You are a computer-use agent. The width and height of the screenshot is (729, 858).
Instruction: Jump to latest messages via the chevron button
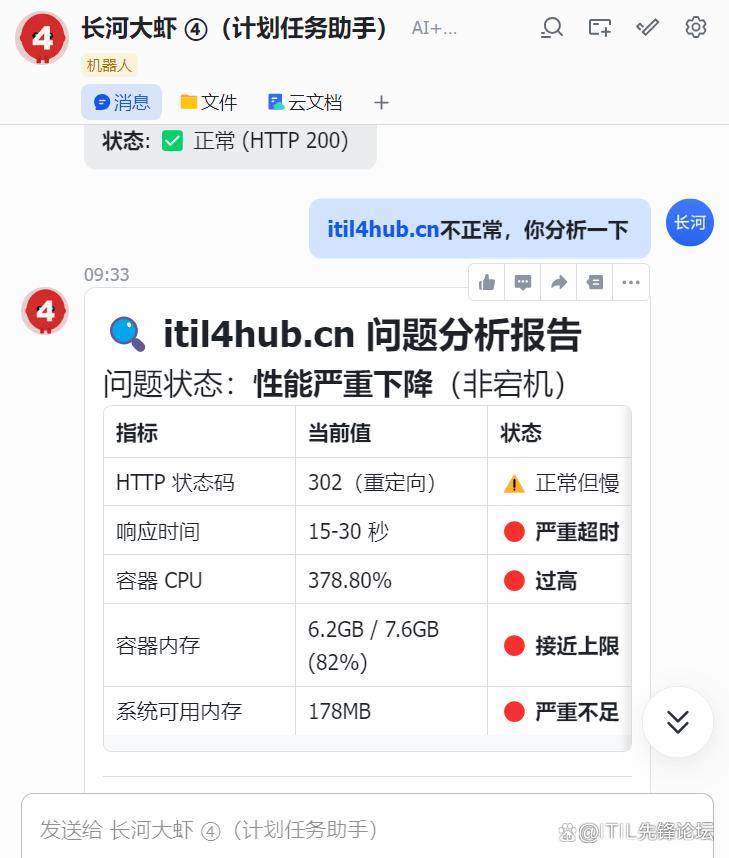678,722
